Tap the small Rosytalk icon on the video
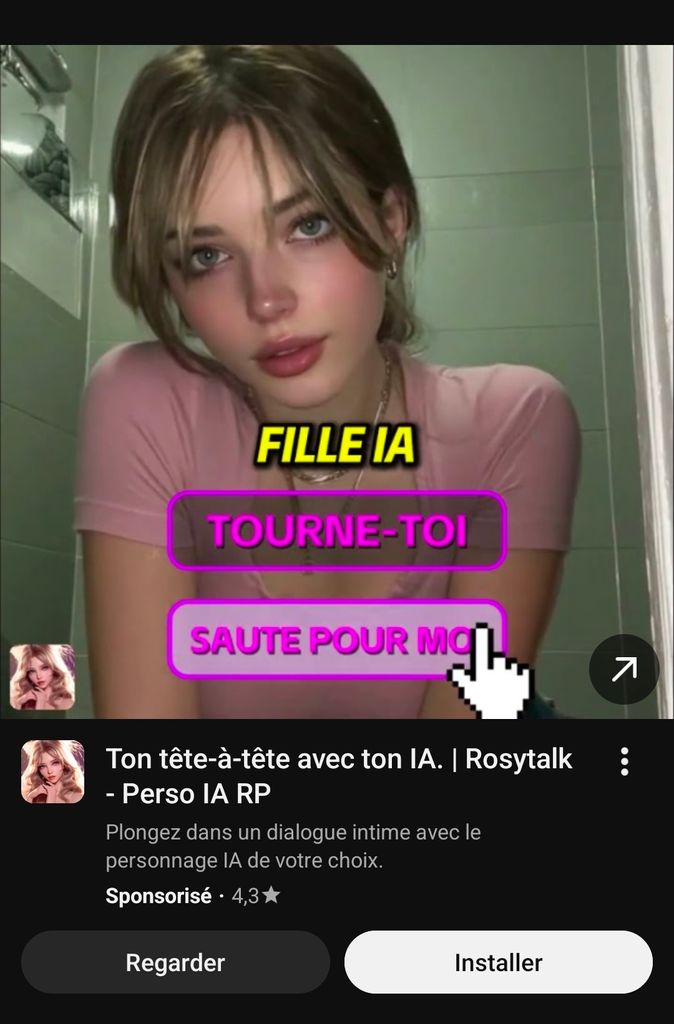This screenshot has width=674, height=1024. point(42,677)
